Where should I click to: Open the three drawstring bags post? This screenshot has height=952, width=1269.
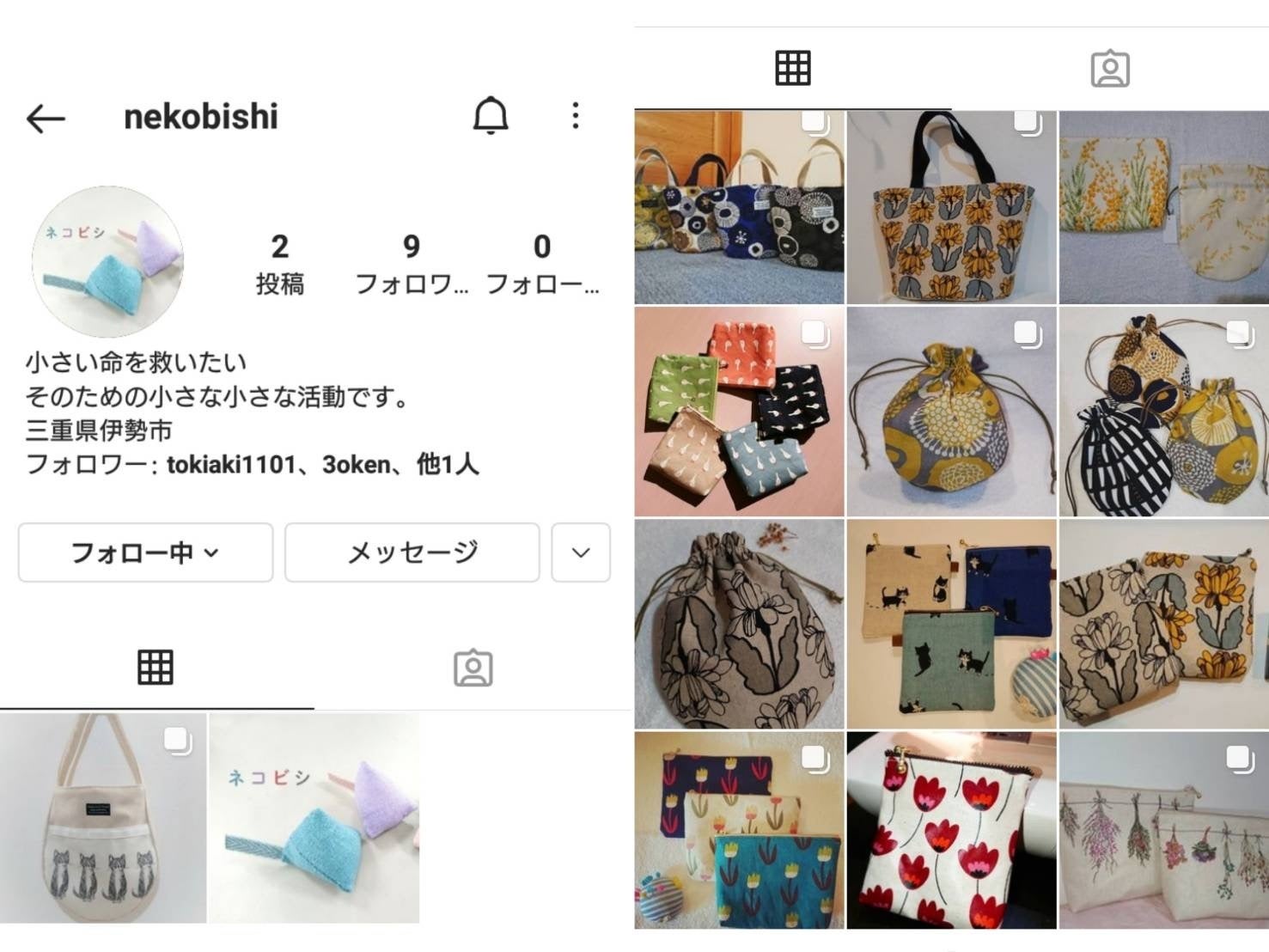pyautogui.click(x=1163, y=412)
